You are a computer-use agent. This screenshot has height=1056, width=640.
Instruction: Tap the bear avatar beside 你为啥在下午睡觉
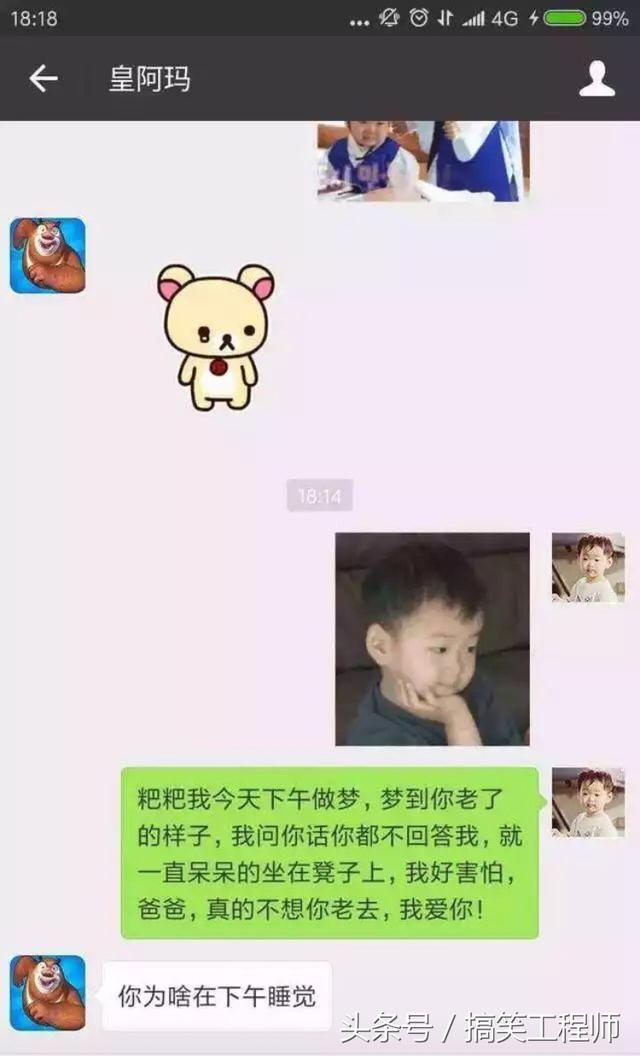[47, 992]
